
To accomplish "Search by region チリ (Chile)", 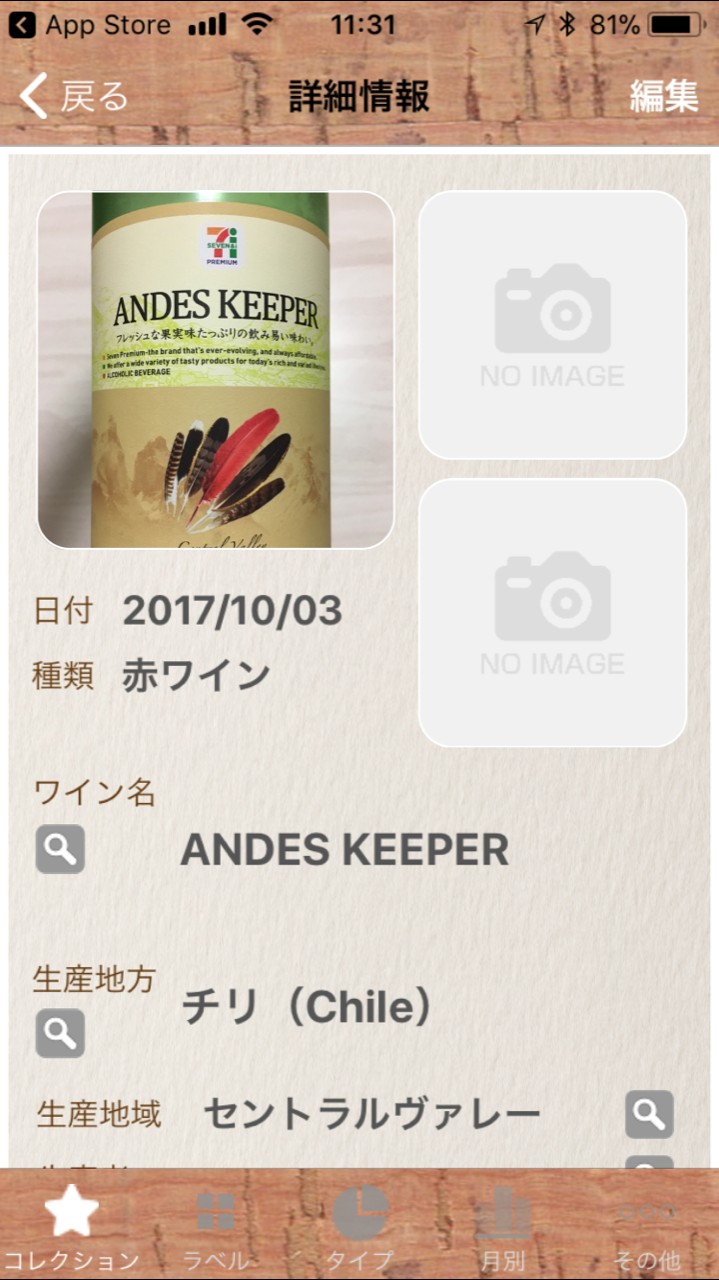I will (x=60, y=1034).
